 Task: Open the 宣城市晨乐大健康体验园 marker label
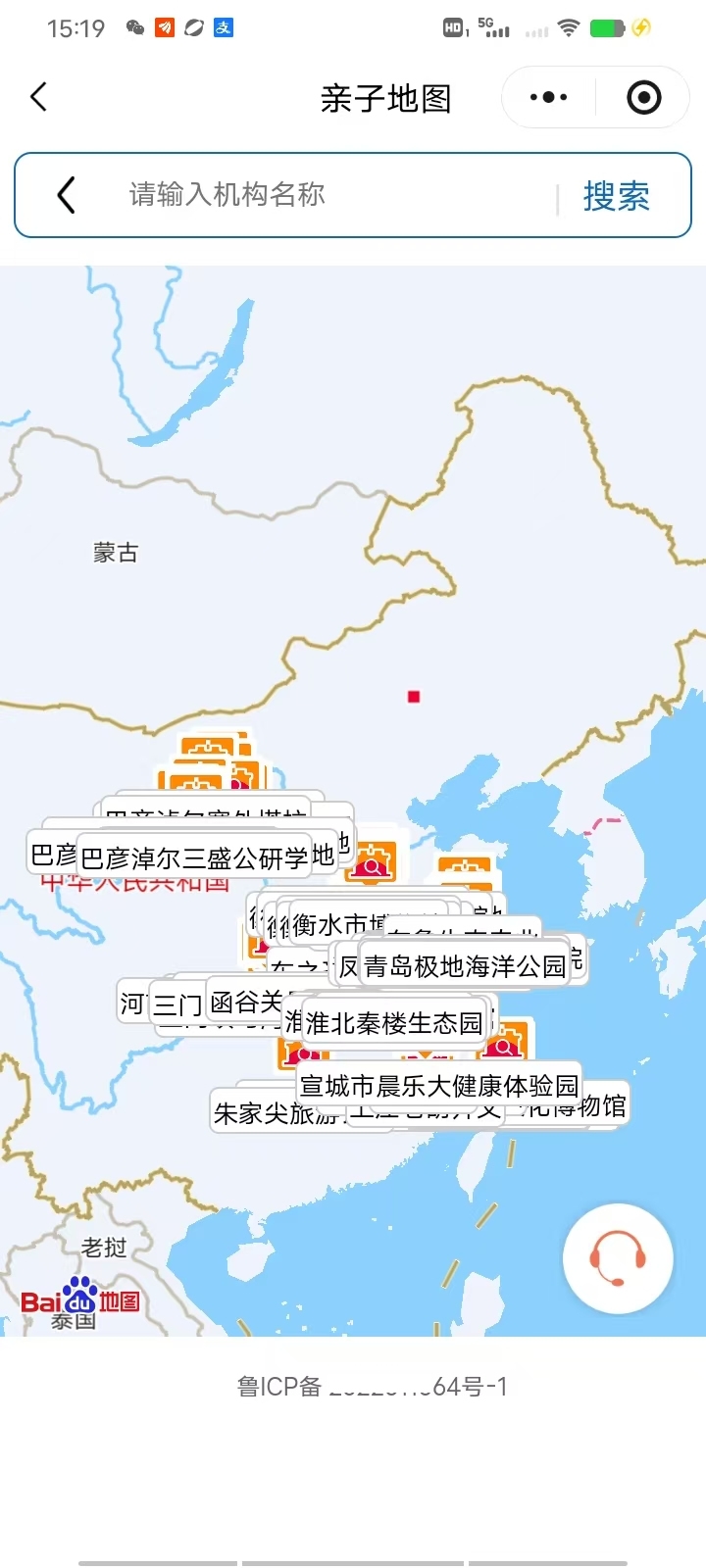(439, 1085)
